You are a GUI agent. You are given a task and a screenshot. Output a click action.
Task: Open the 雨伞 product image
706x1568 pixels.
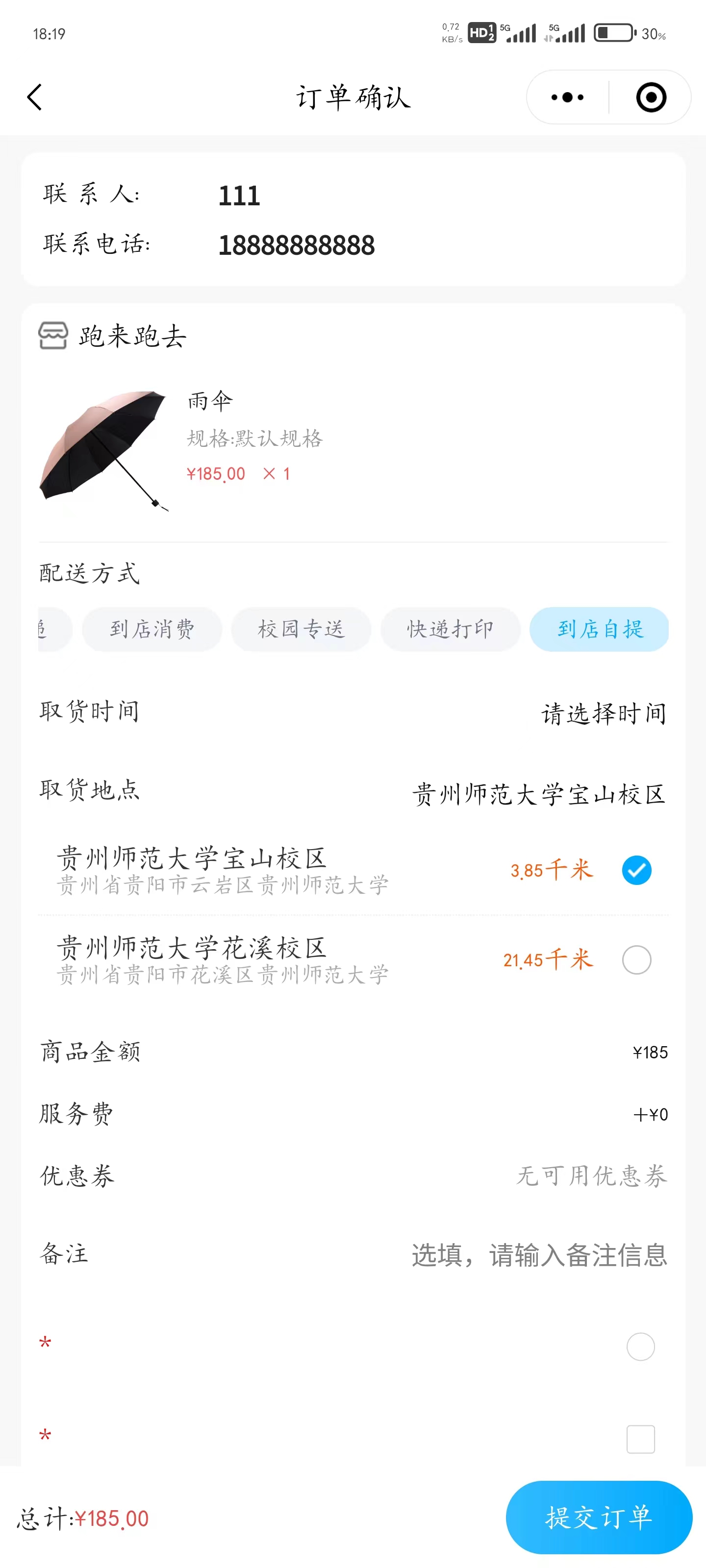click(x=102, y=450)
